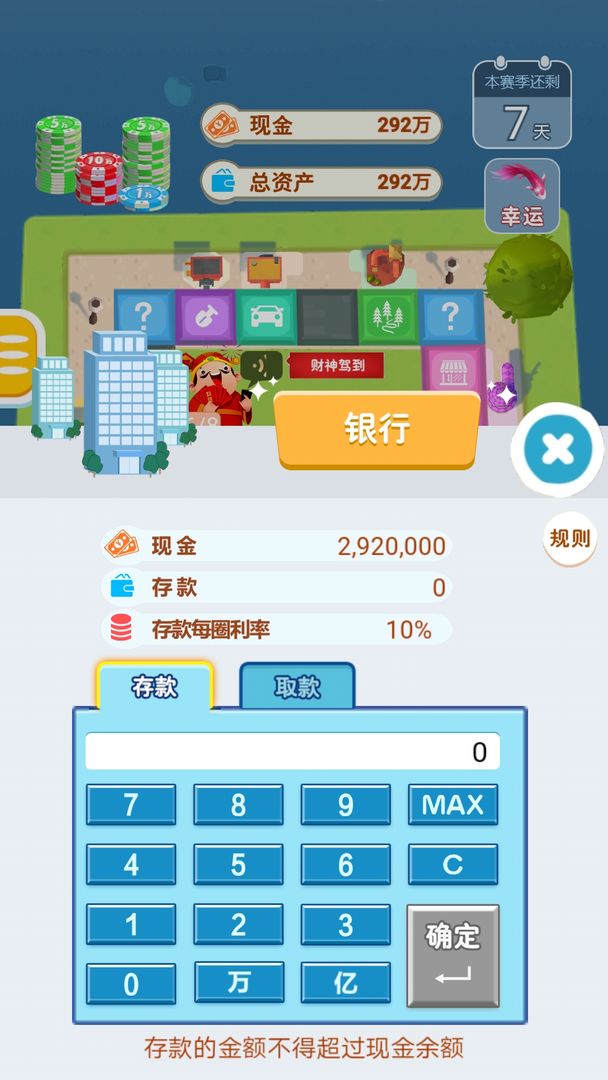Open the 幸运 lucky fish button
Screen dimensions: 608x1080
[522, 196]
